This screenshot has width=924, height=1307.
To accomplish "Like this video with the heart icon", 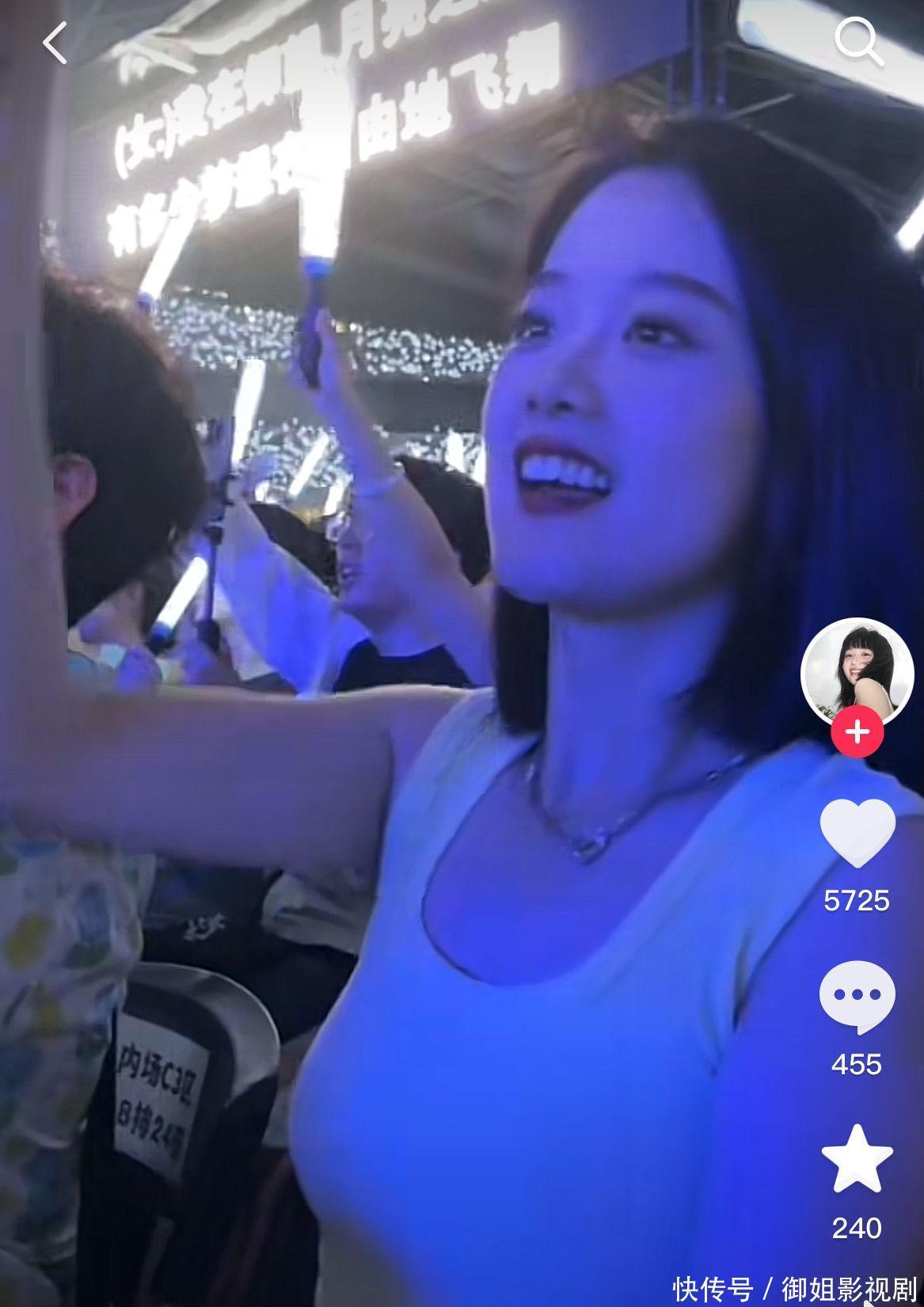I will click(857, 833).
